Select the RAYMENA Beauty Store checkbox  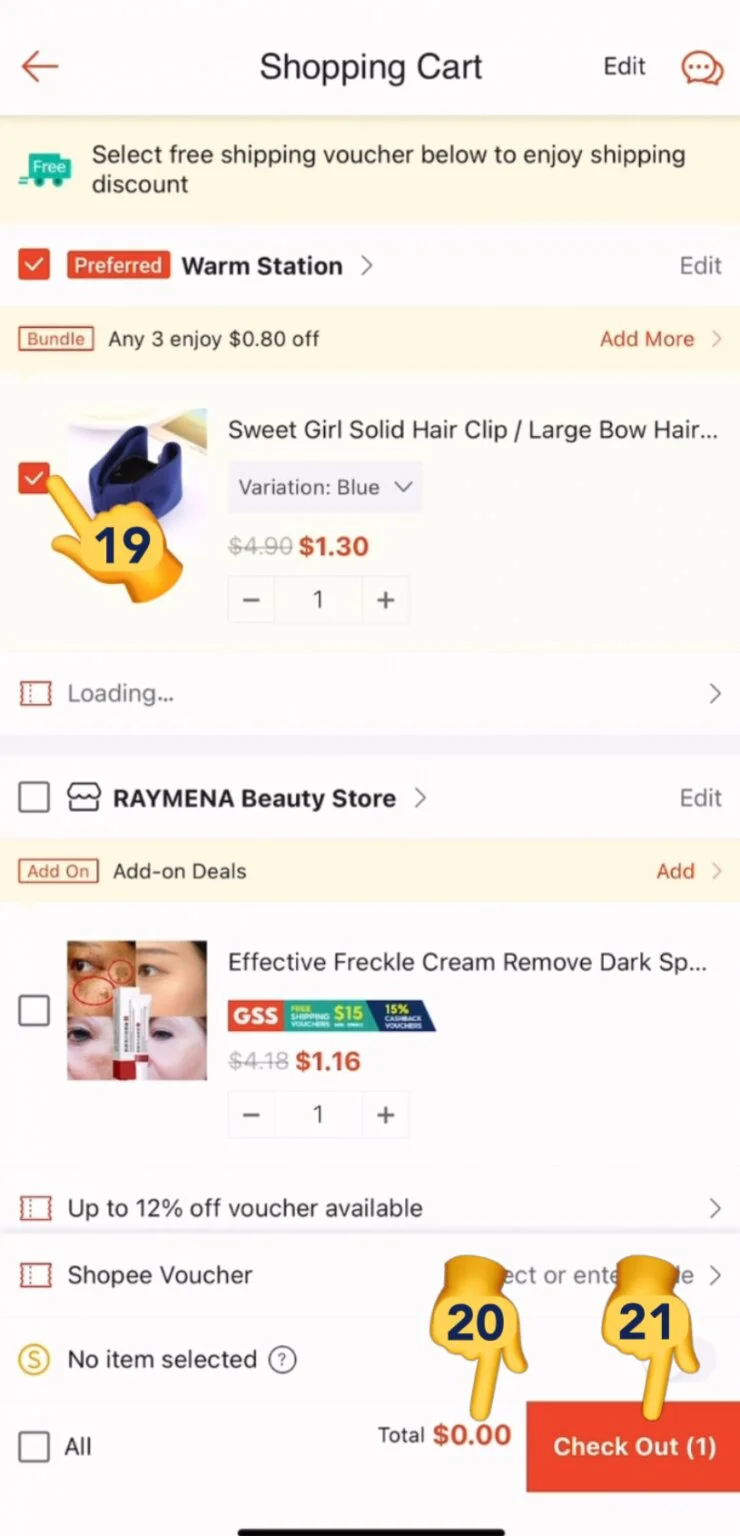(34, 798)
